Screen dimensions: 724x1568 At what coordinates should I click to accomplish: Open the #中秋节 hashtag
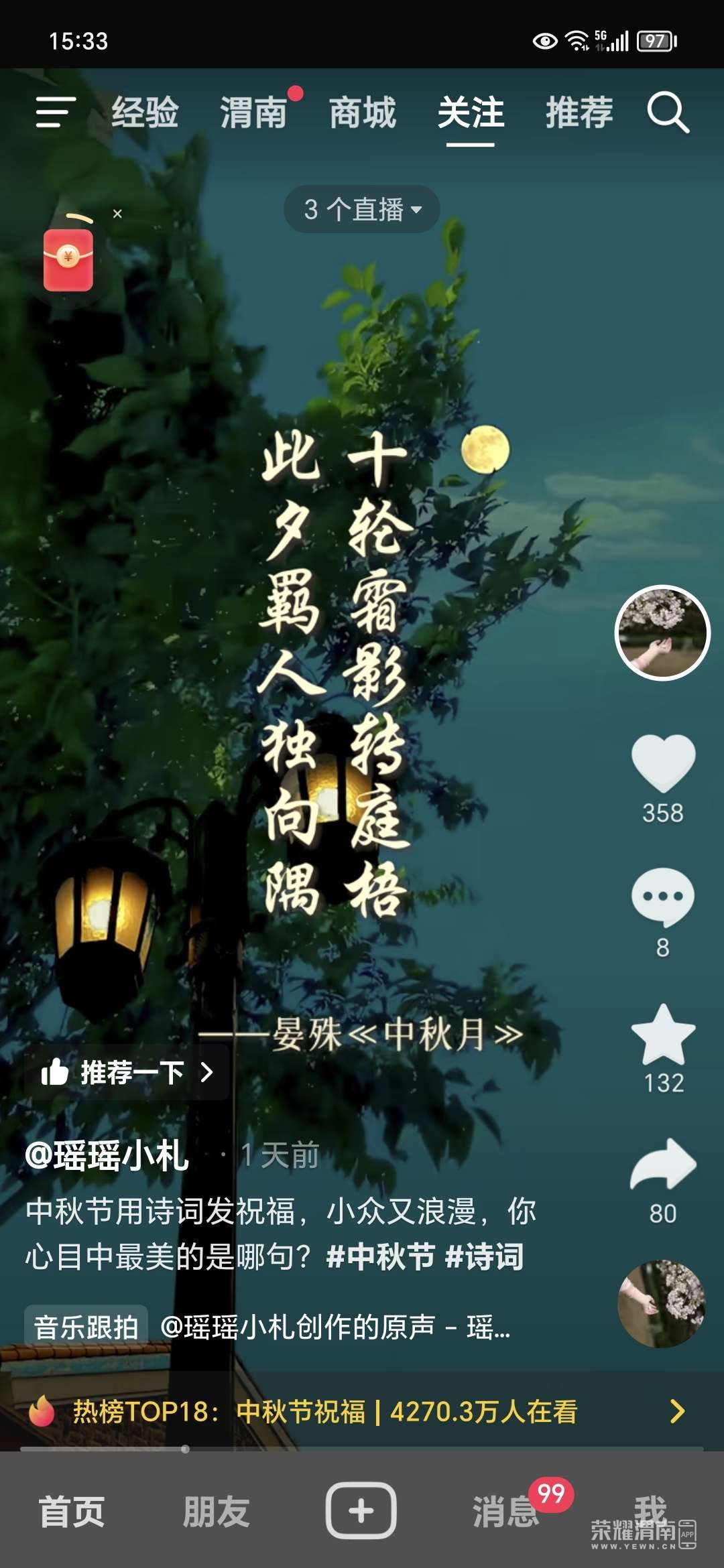click(x=380, y=1256)
